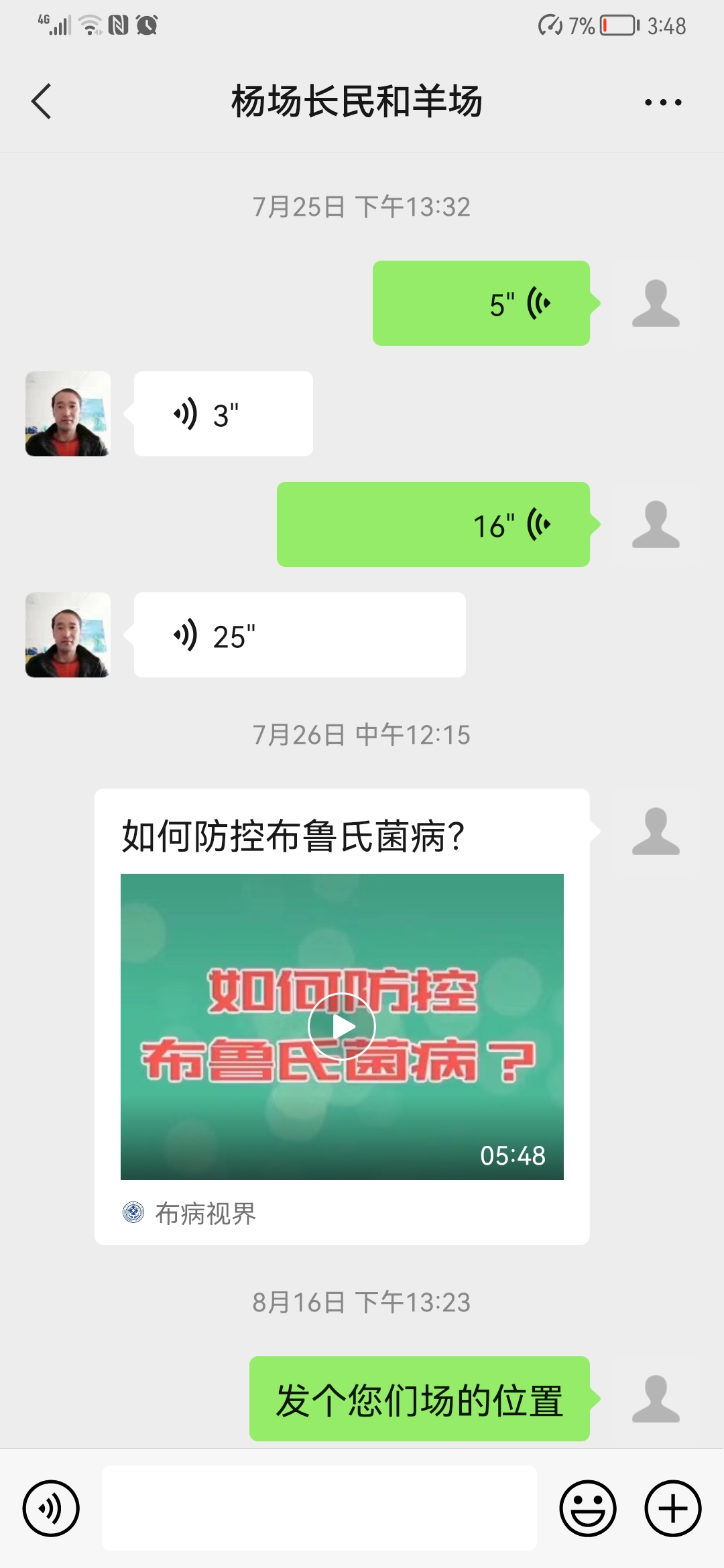Switch to voice input mode
Screen dimensions: 724x1568
(51, 1508)
